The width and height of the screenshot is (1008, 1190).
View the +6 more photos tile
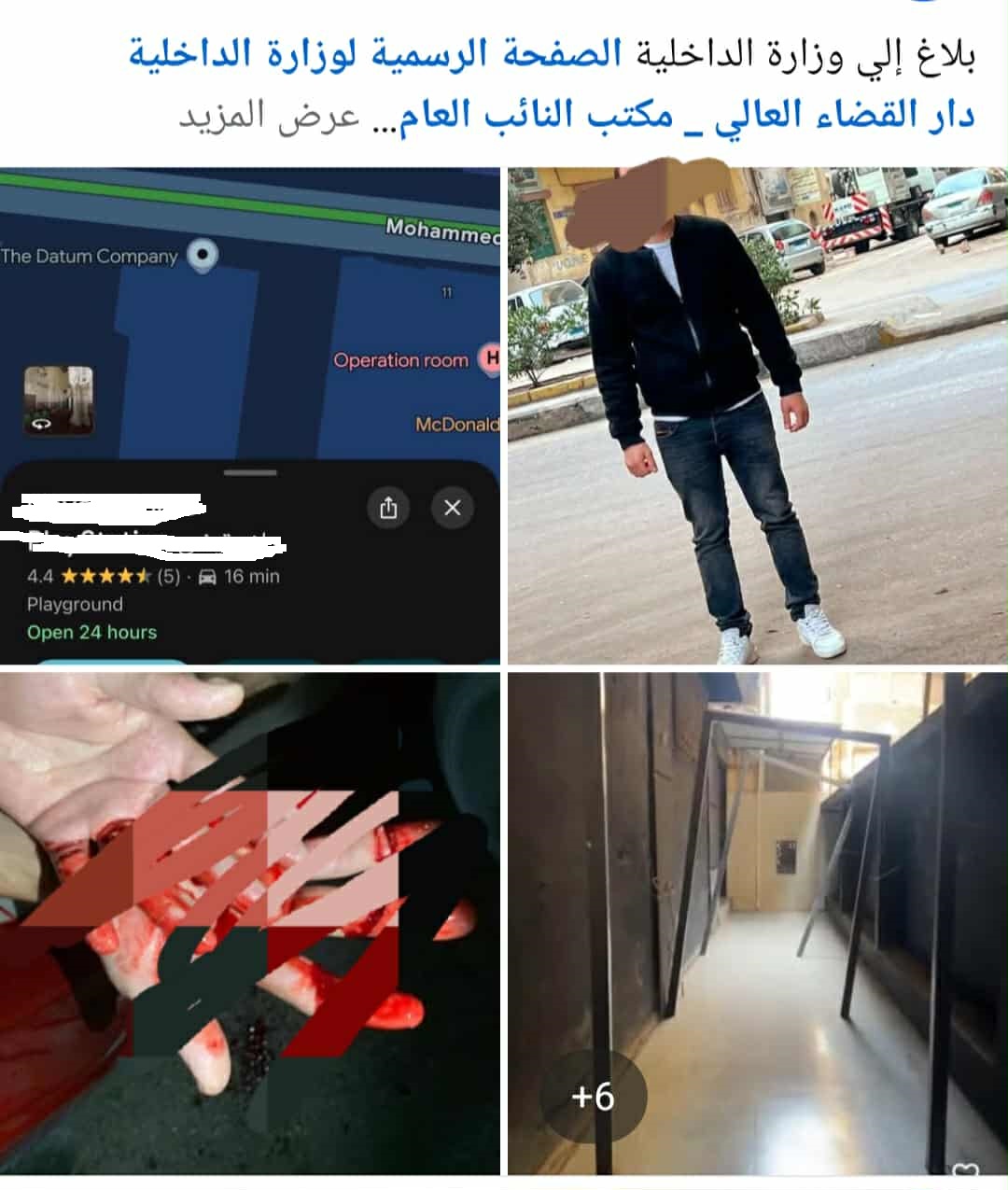pos(757,922)
